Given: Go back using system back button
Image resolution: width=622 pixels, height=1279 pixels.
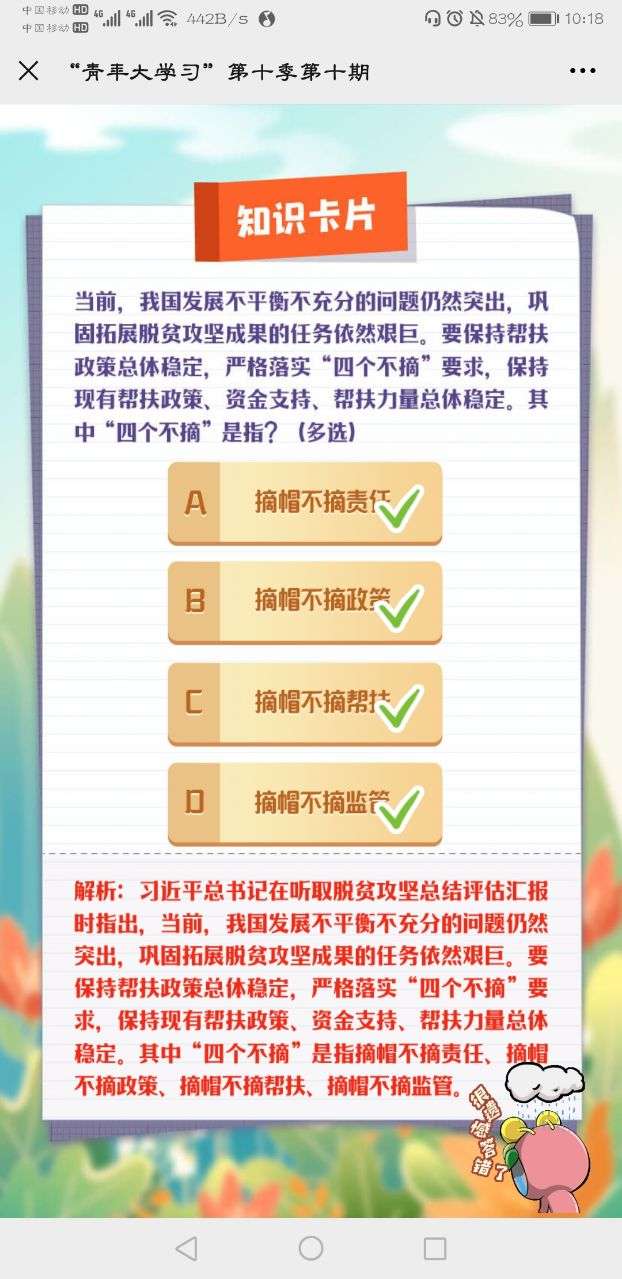Looking at the screenshot, I should tap(186, 1247).
